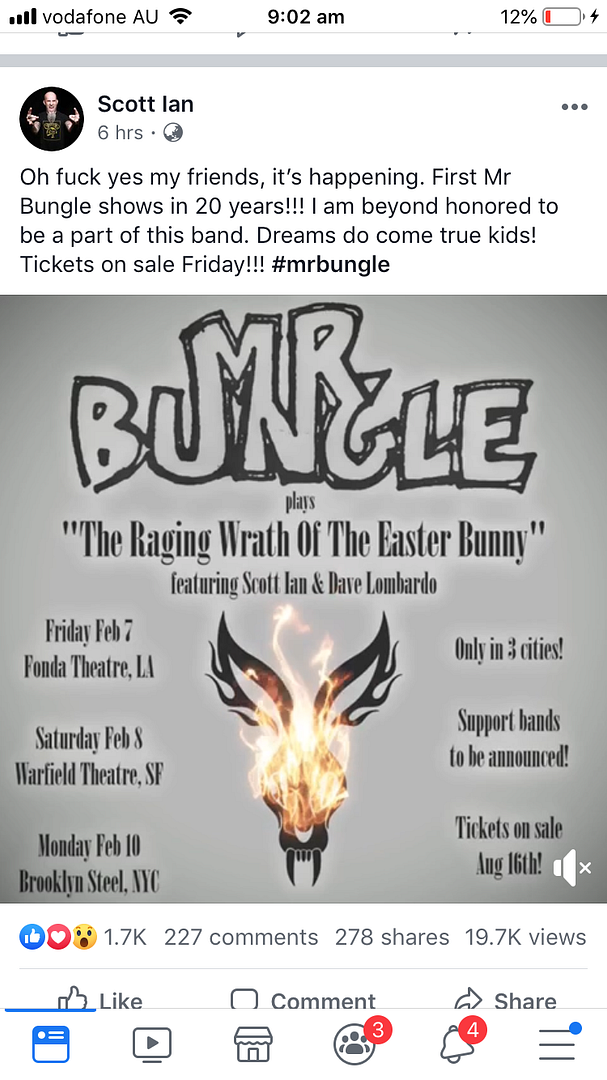Go to the Marketplace tab
Screen dimensions: 607x1080
click(x=253, y=1043)
